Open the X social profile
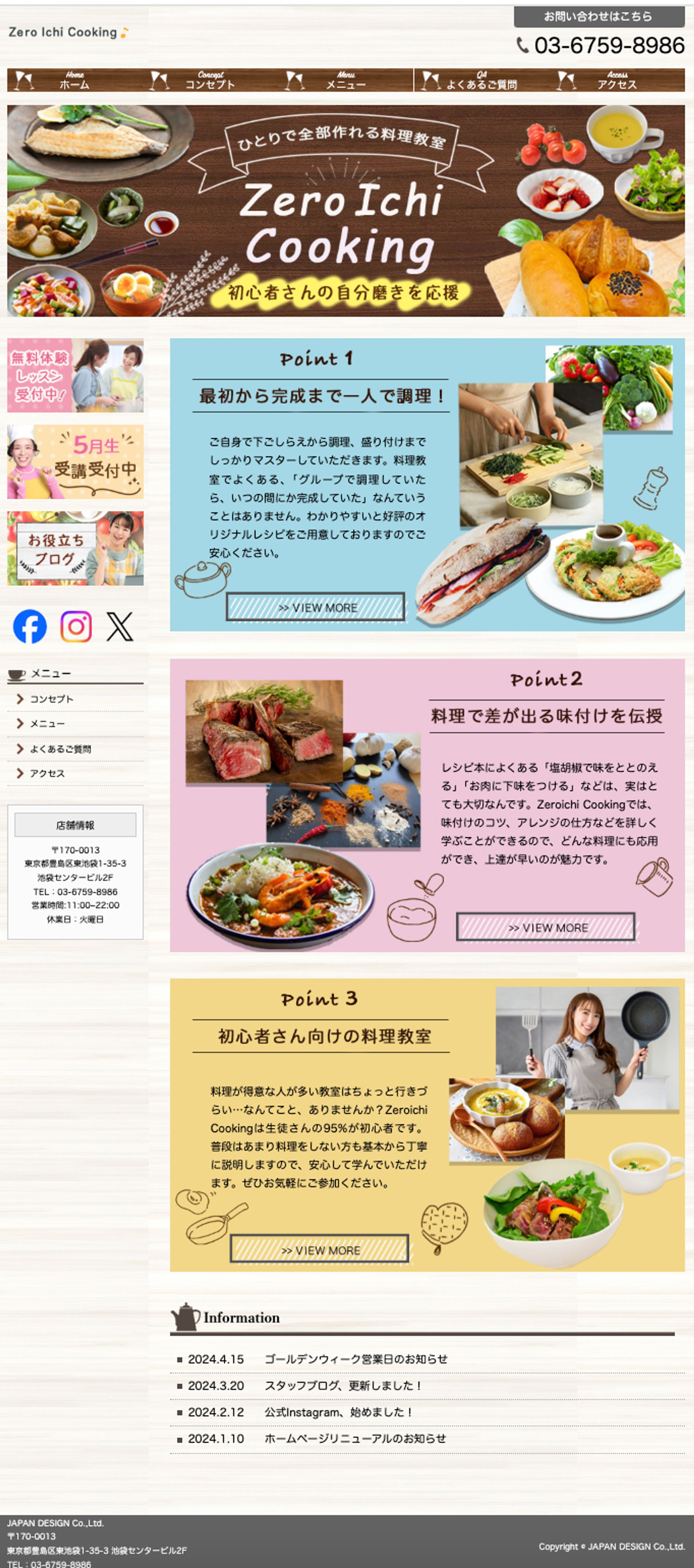 (120, 626)
